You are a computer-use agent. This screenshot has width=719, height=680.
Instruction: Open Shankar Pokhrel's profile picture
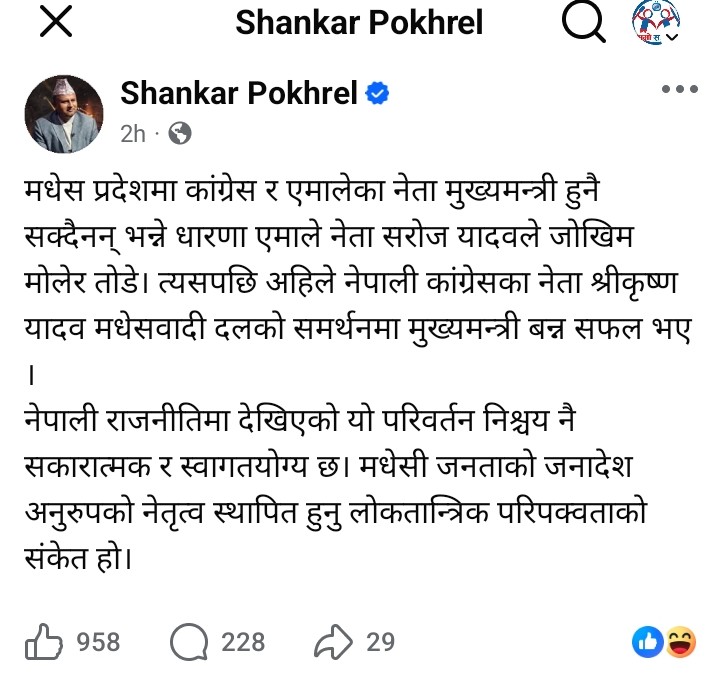[x=73, y=108]
